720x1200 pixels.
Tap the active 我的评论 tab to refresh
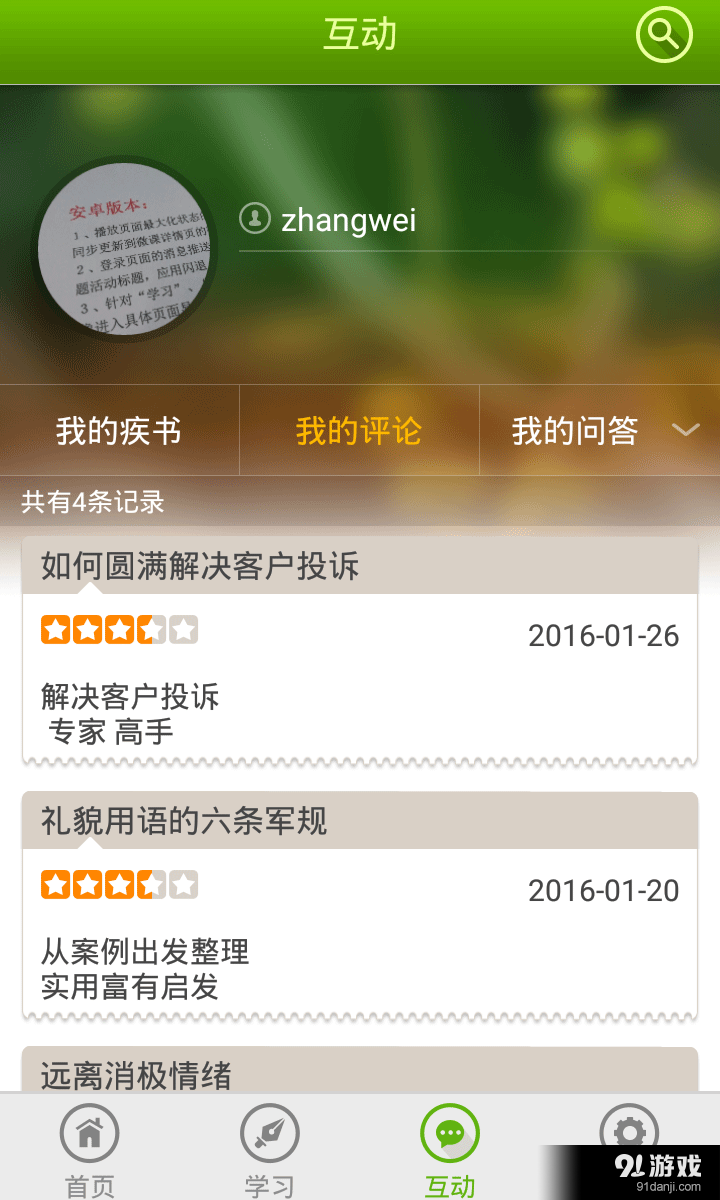point(359,430)
